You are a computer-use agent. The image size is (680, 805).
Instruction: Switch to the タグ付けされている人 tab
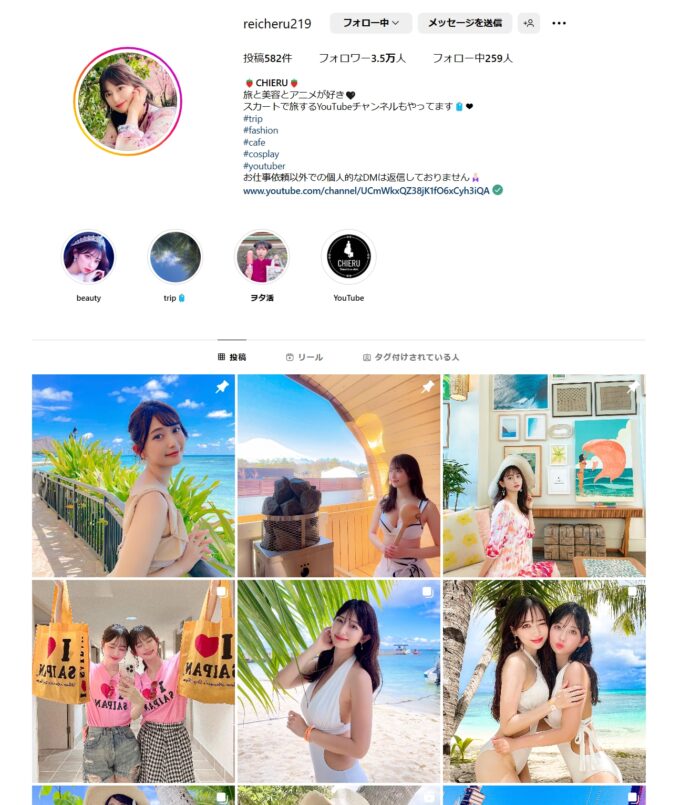tap(410, 357)
